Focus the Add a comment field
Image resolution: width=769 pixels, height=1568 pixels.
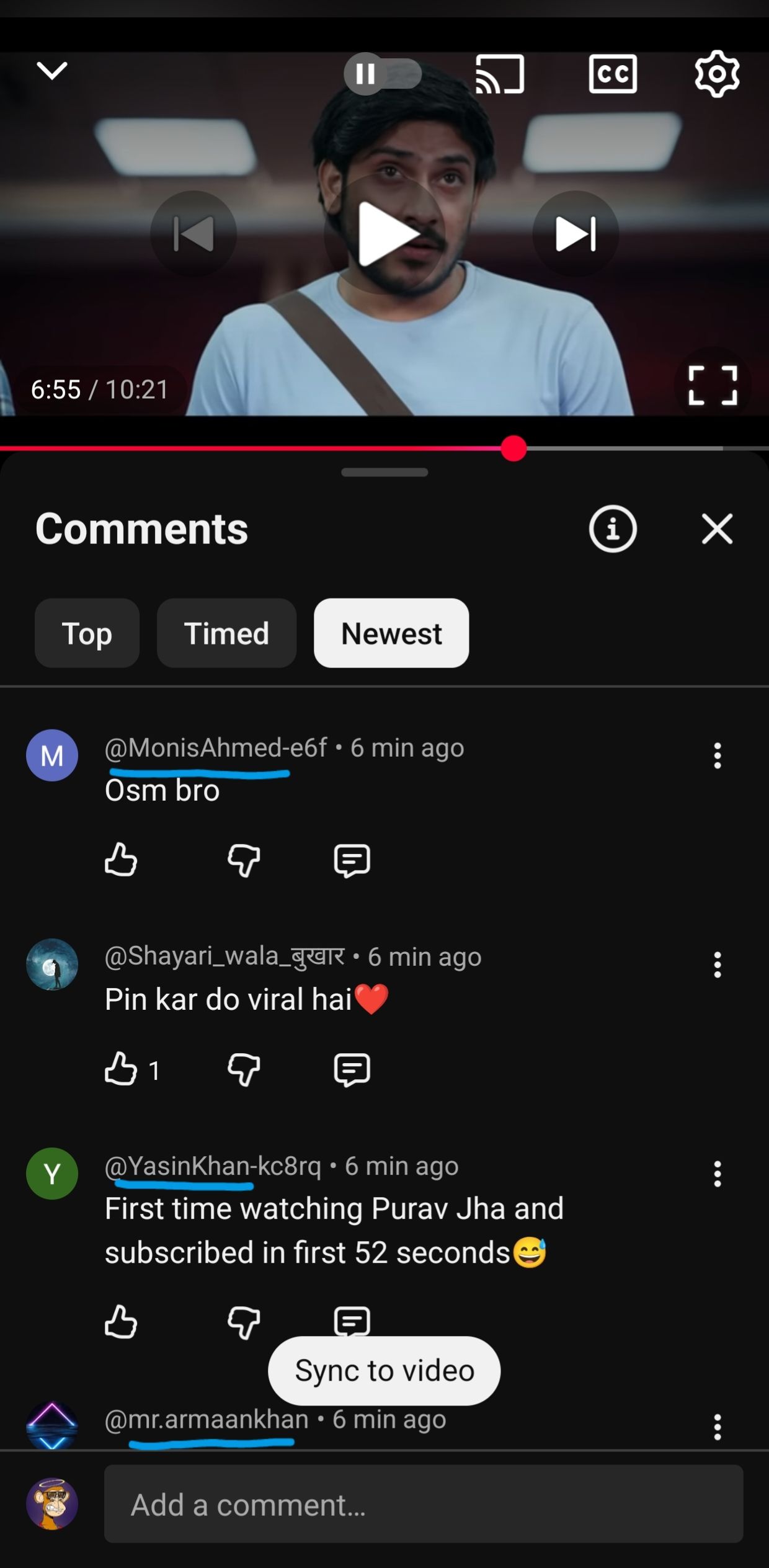click(424, 1504)
